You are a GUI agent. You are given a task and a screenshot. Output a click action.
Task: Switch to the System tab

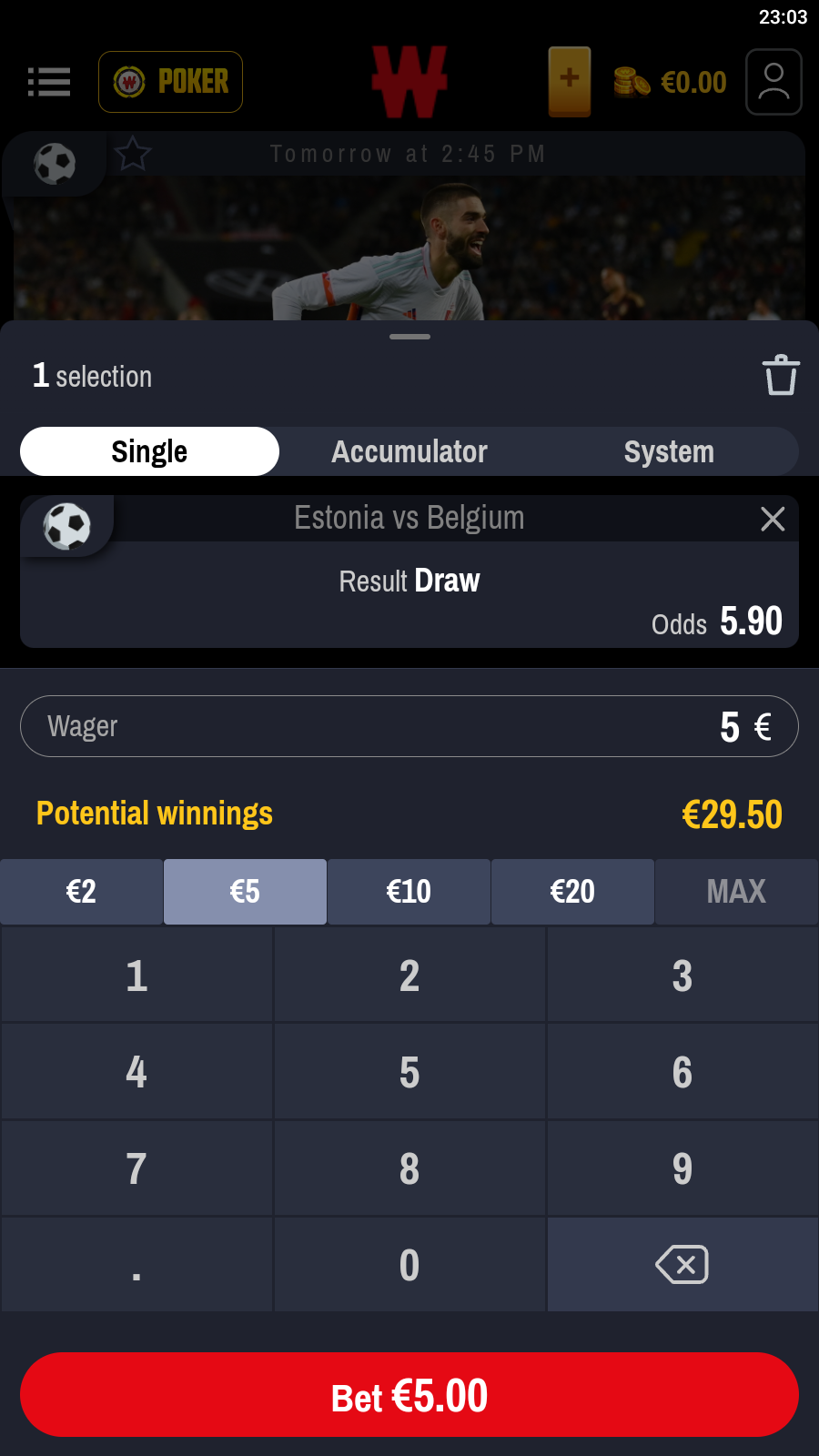coord(669,451)
